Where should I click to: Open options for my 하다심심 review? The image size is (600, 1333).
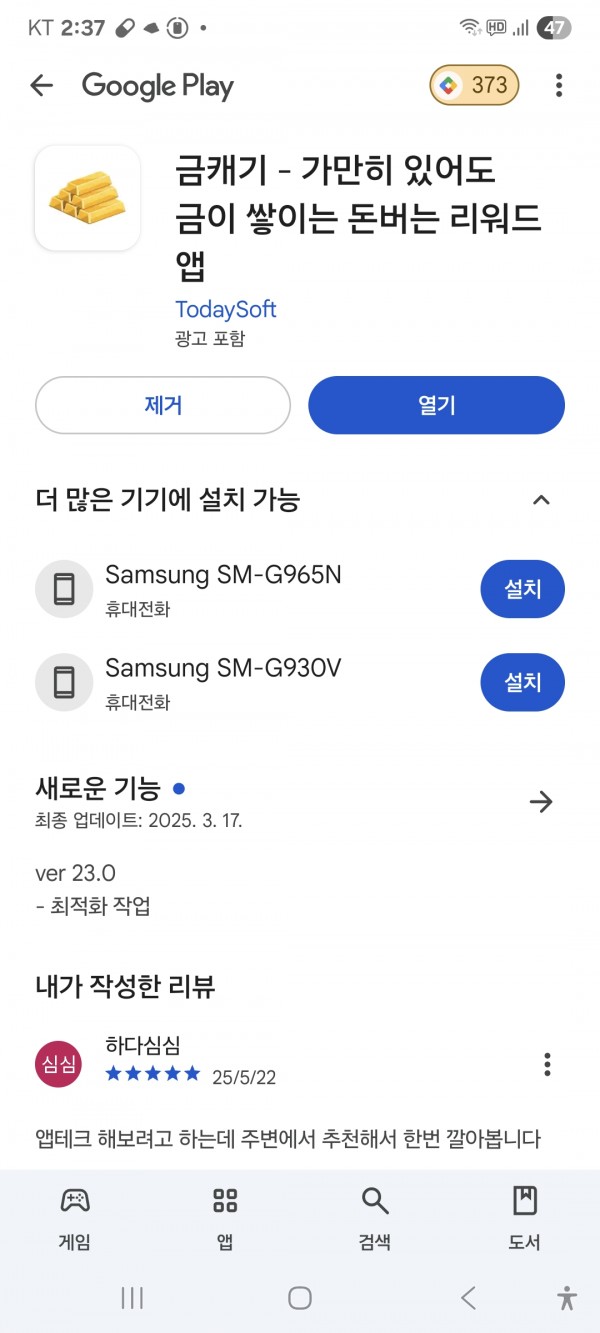point(547,1064)
